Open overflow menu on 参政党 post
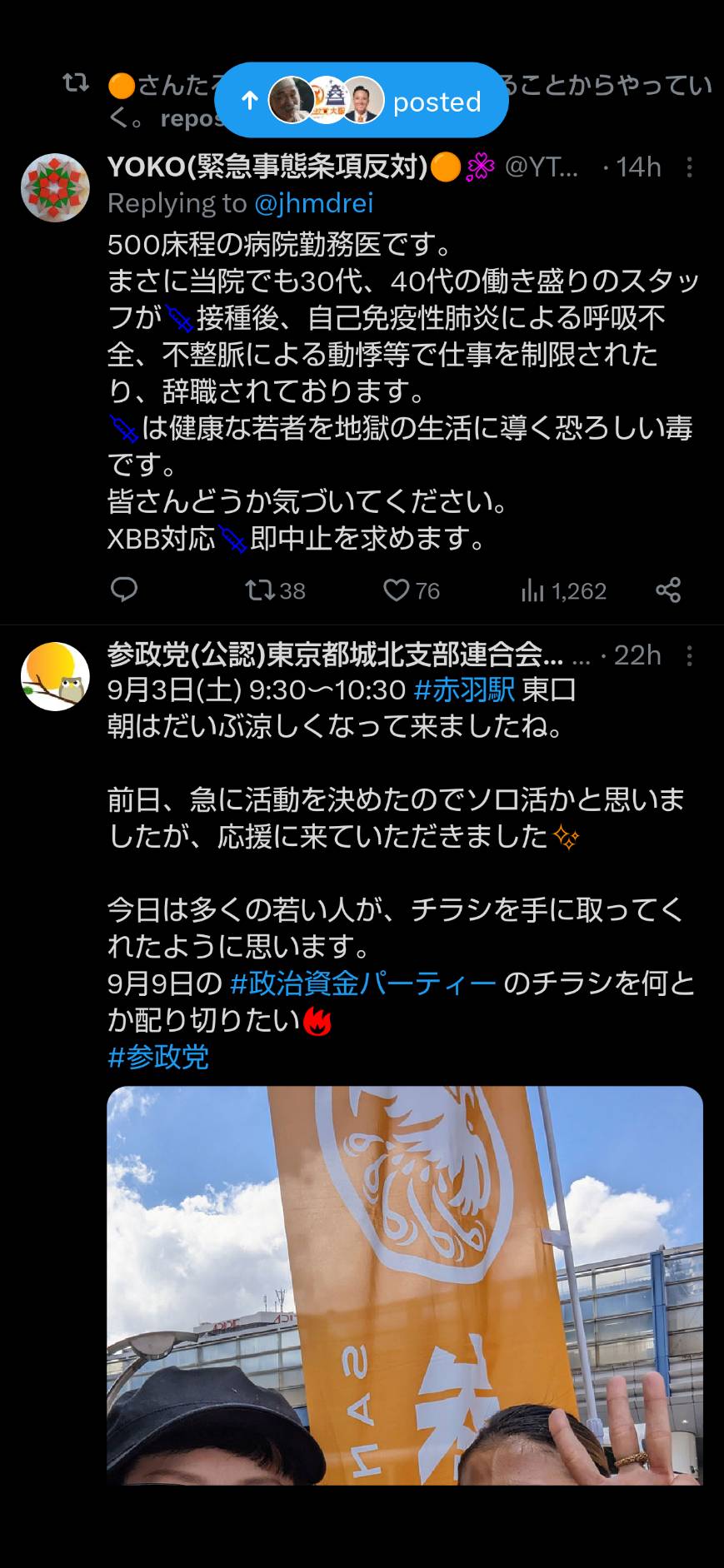Image resolution: width=724 pixels, height=1568 pixels. point(689,655)
